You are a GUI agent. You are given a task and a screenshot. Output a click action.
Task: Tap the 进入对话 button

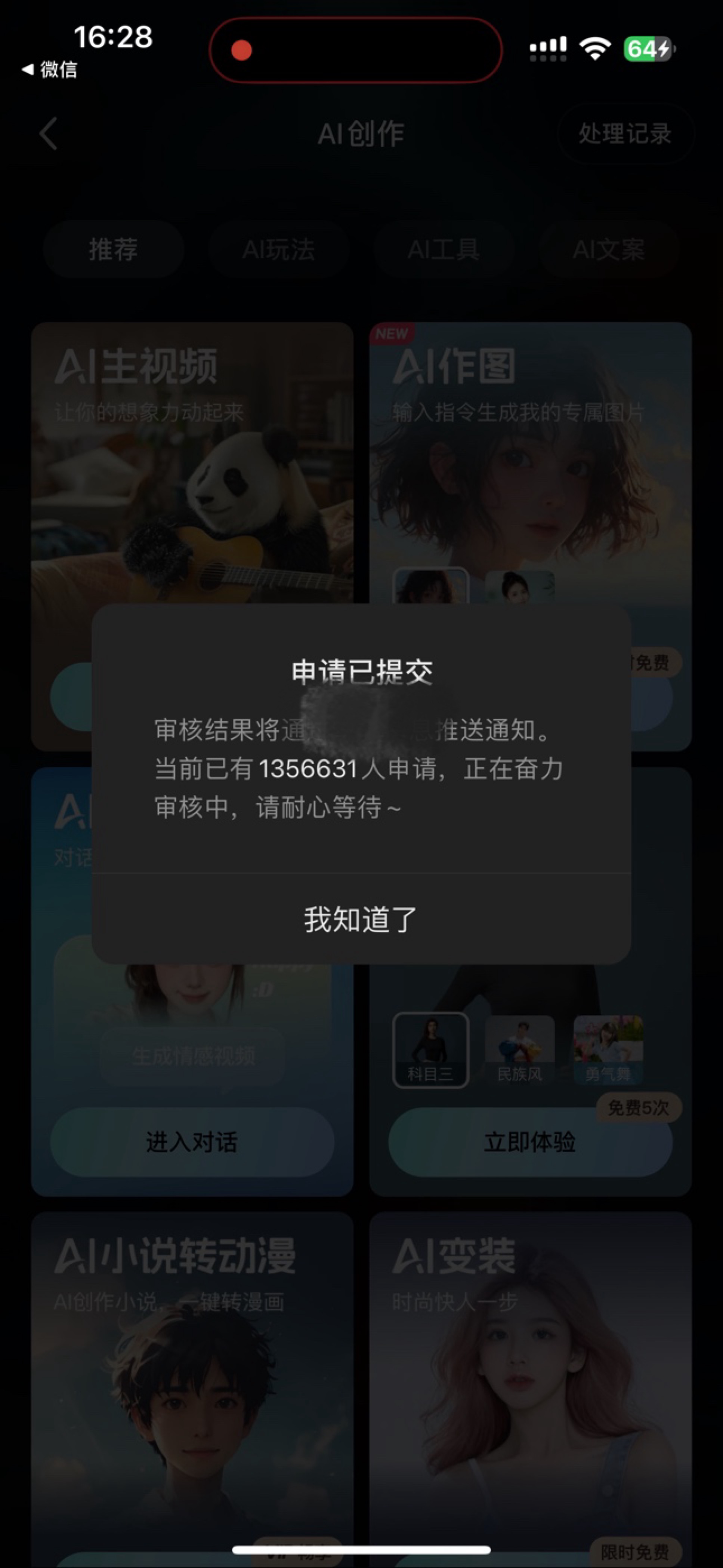tap(192, 1142)
